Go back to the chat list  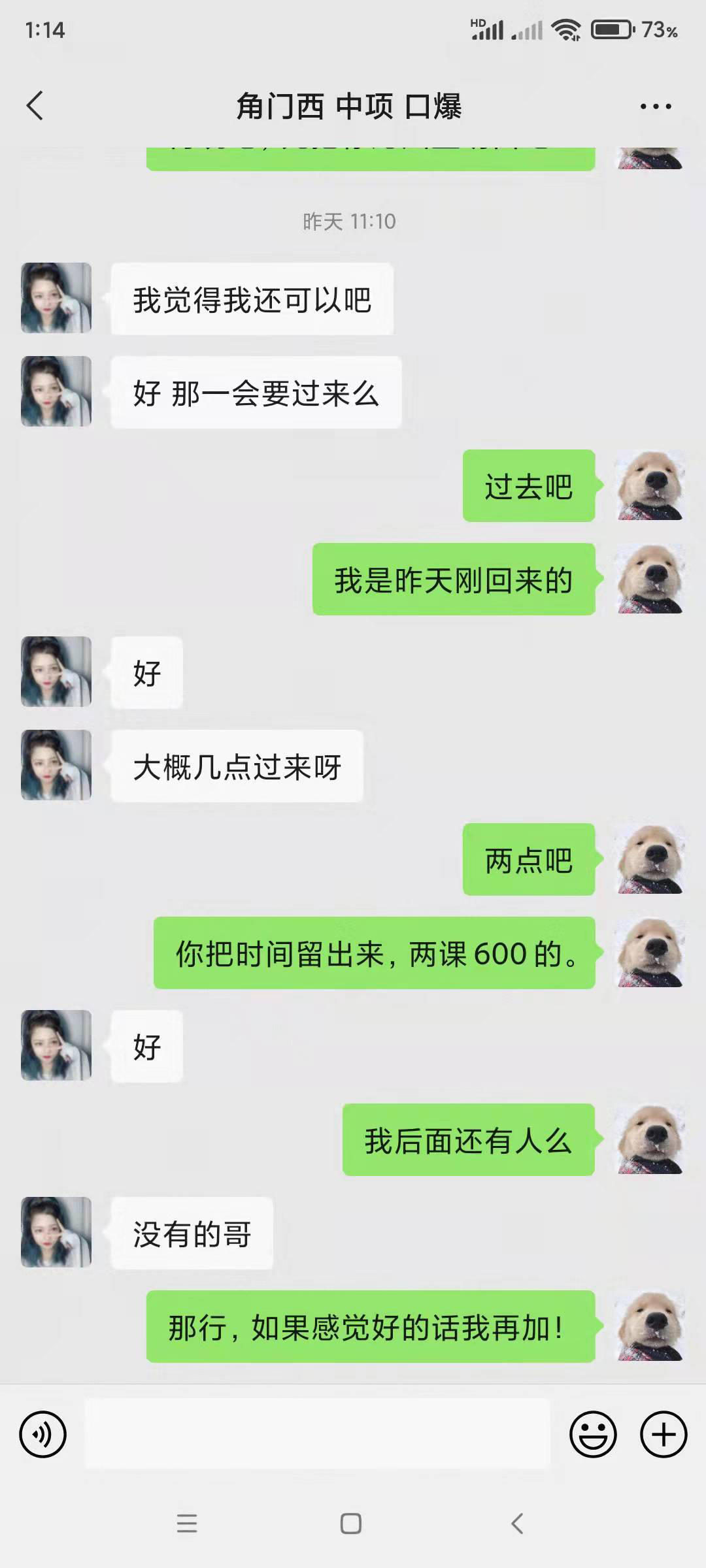coord(35,106)
